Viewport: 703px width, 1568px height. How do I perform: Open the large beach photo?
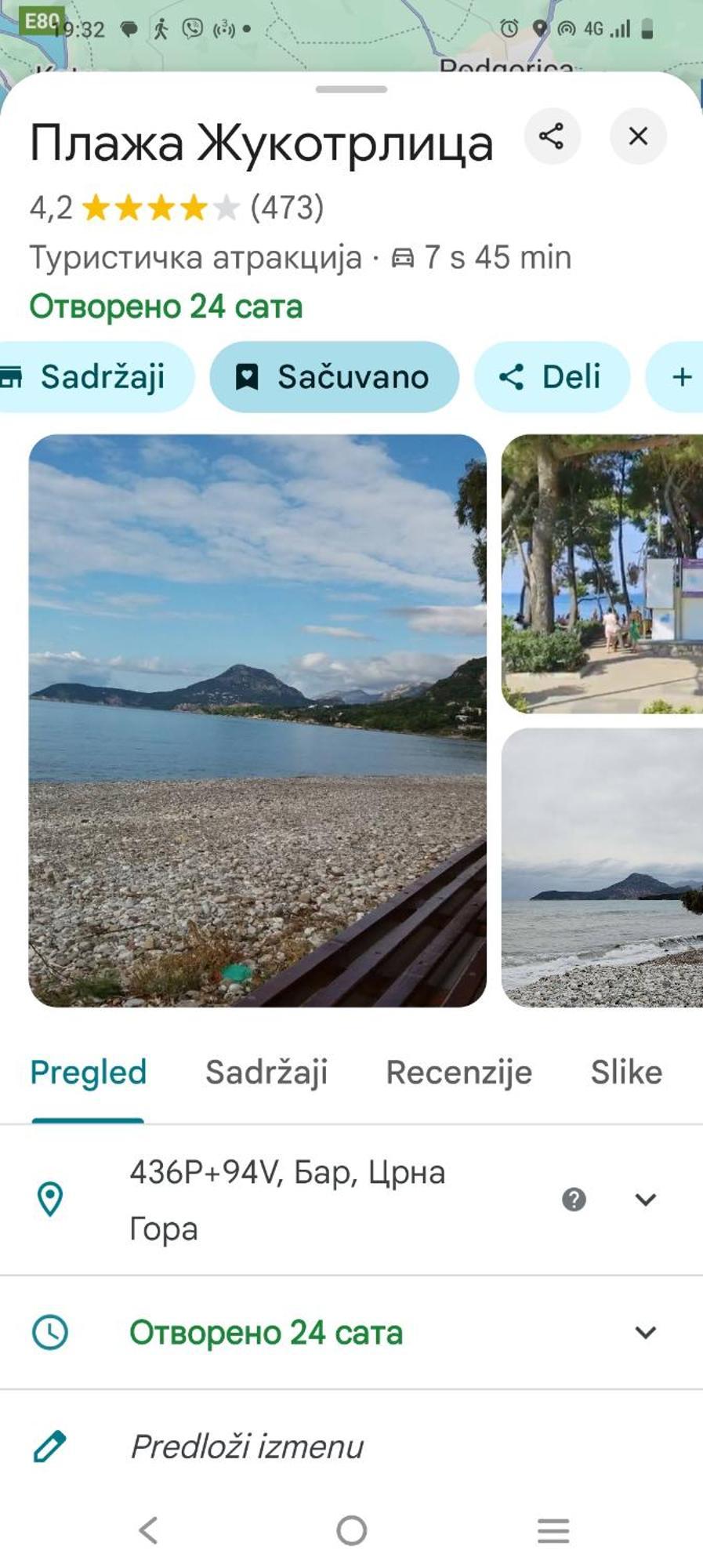click(257, 720)
